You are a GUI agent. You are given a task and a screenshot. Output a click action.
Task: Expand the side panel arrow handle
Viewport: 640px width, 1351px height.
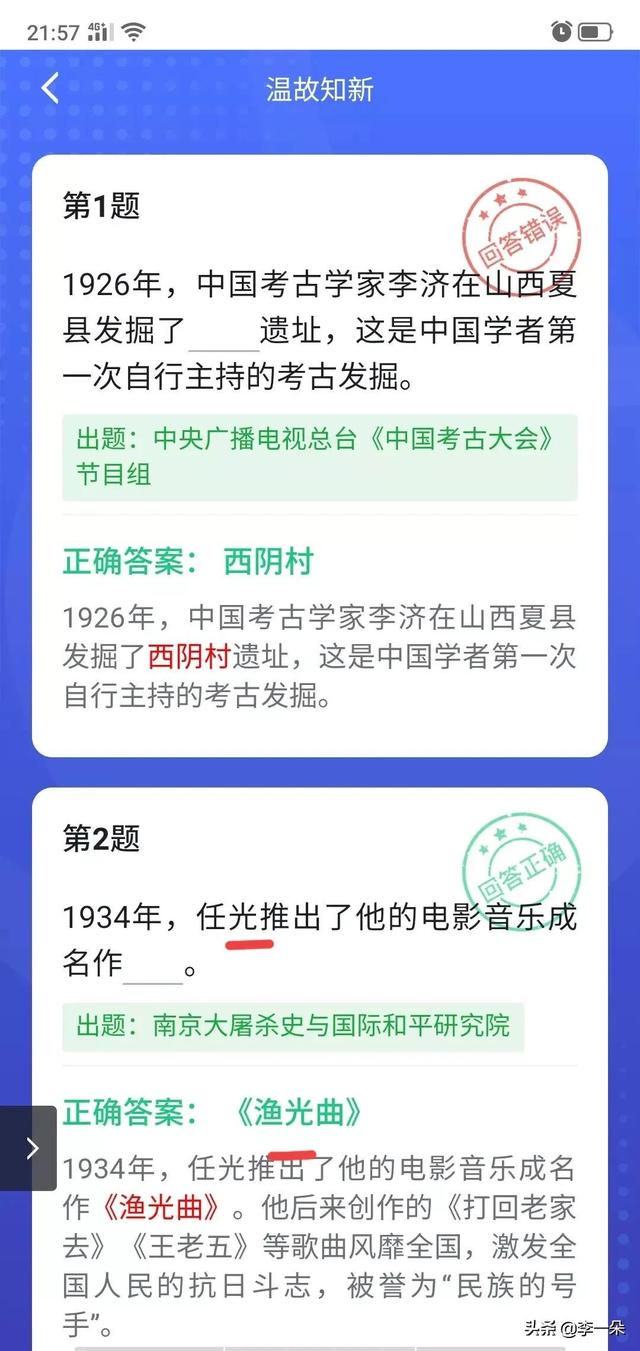pos(29,1148)
